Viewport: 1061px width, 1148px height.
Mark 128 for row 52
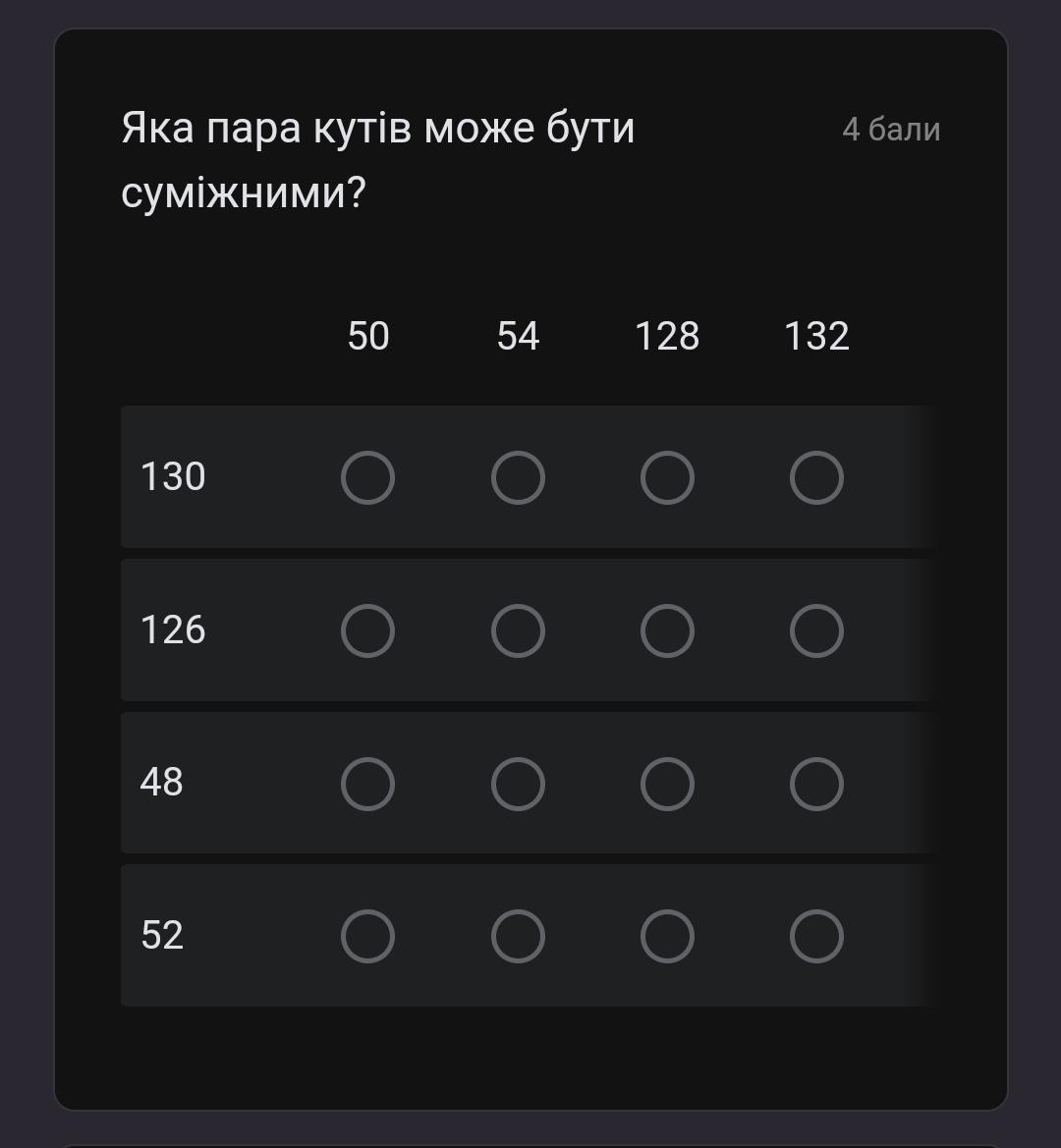coord(667,936)
